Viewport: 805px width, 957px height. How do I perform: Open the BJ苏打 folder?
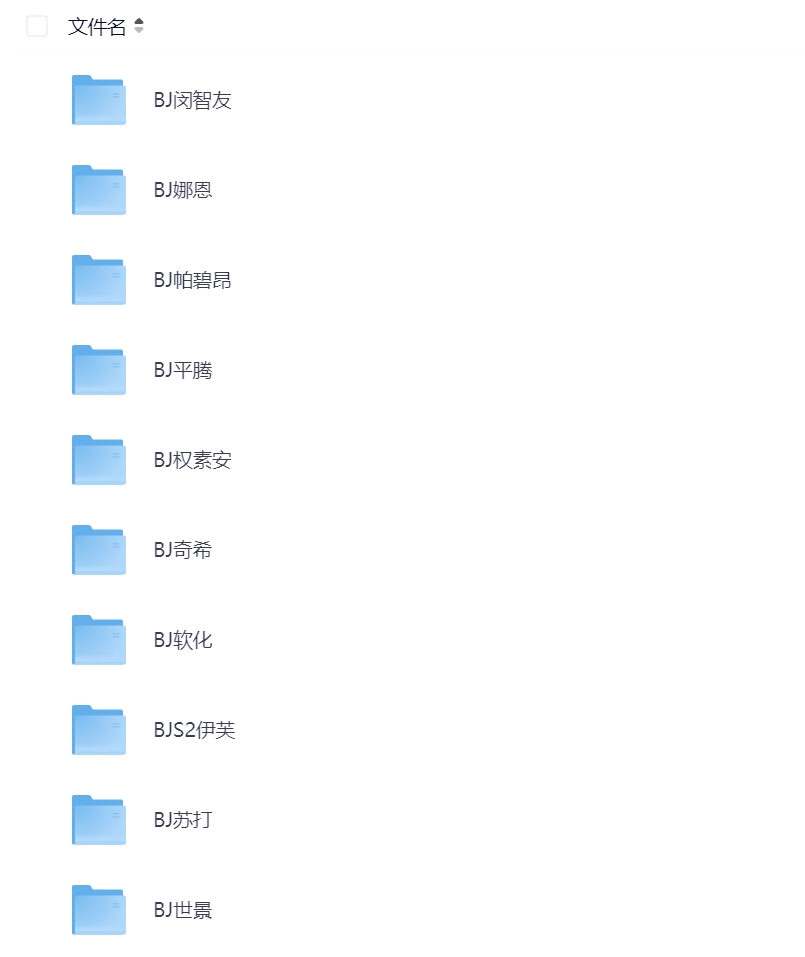point(183,820)
